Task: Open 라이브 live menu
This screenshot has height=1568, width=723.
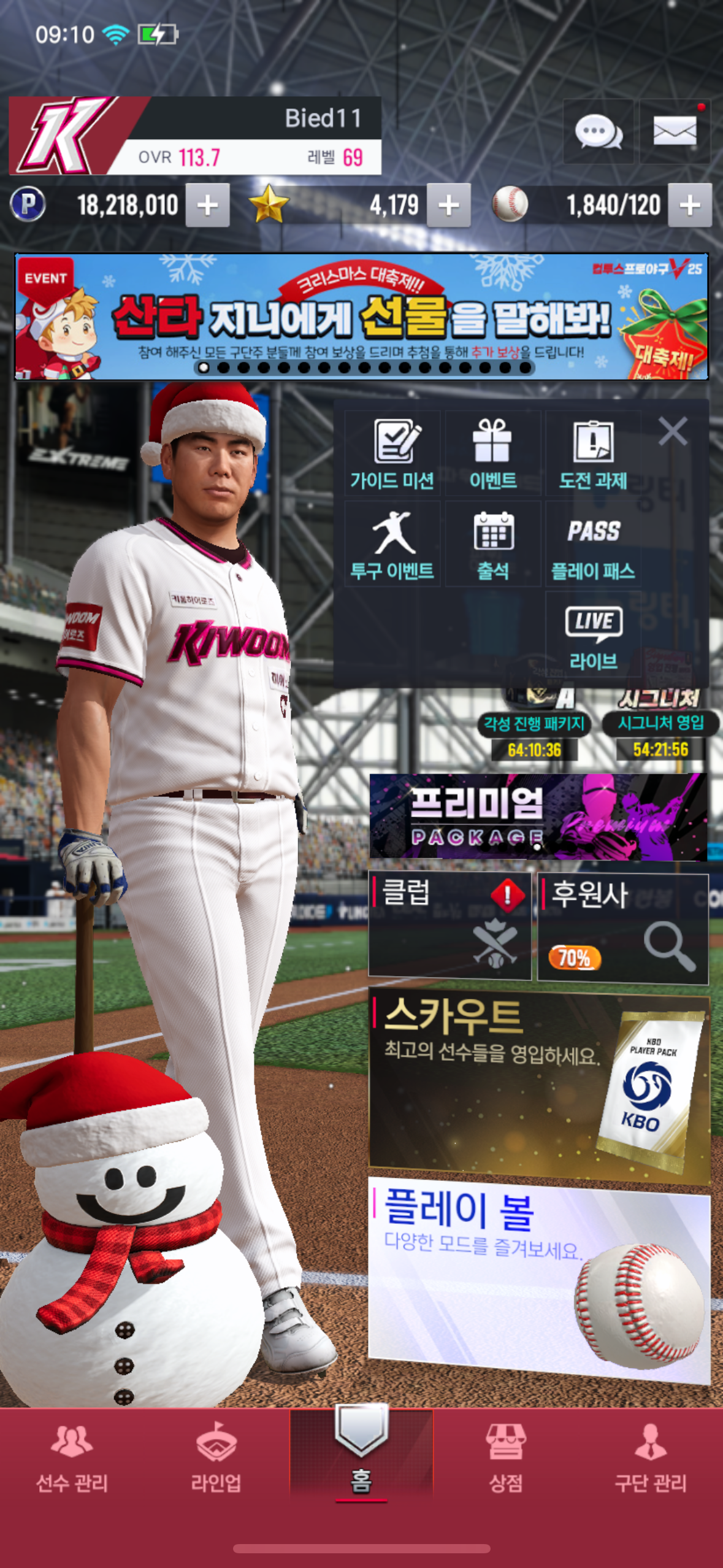Action: [593, 636]
